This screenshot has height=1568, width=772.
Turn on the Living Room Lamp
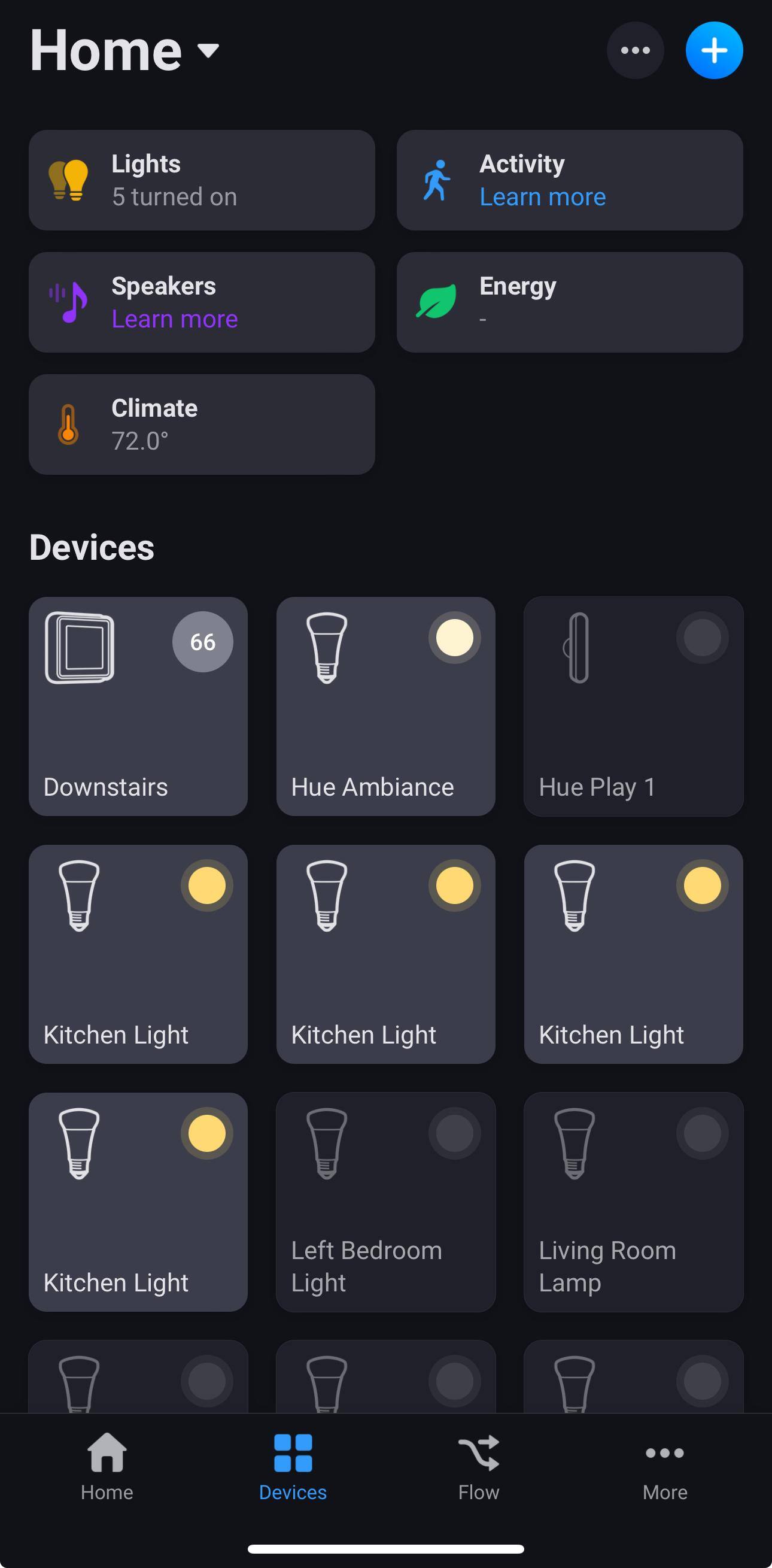coord(702,1133)
